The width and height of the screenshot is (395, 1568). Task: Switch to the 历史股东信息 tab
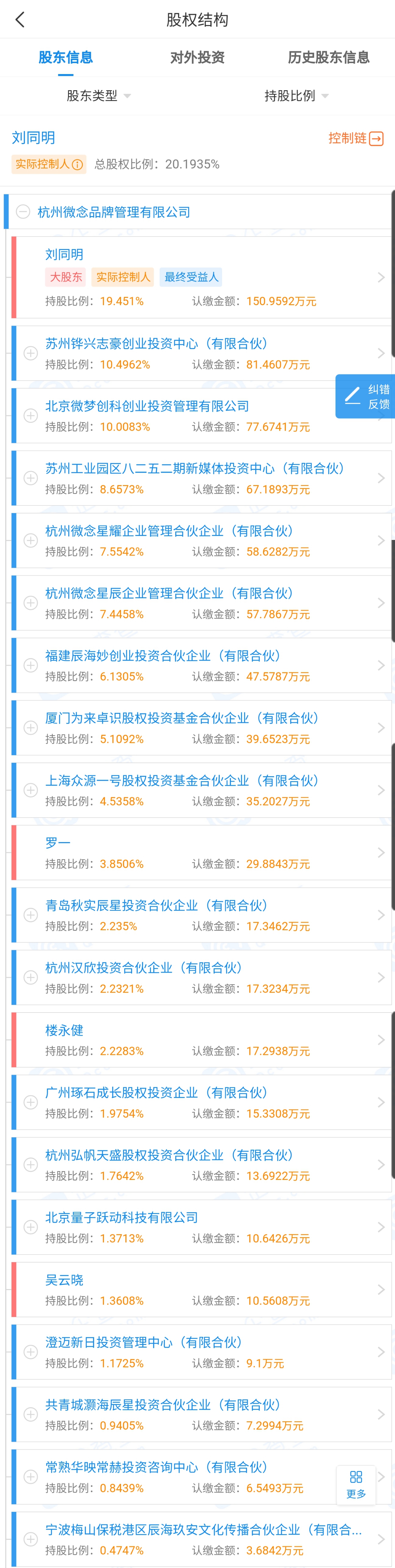click(328, 57)
